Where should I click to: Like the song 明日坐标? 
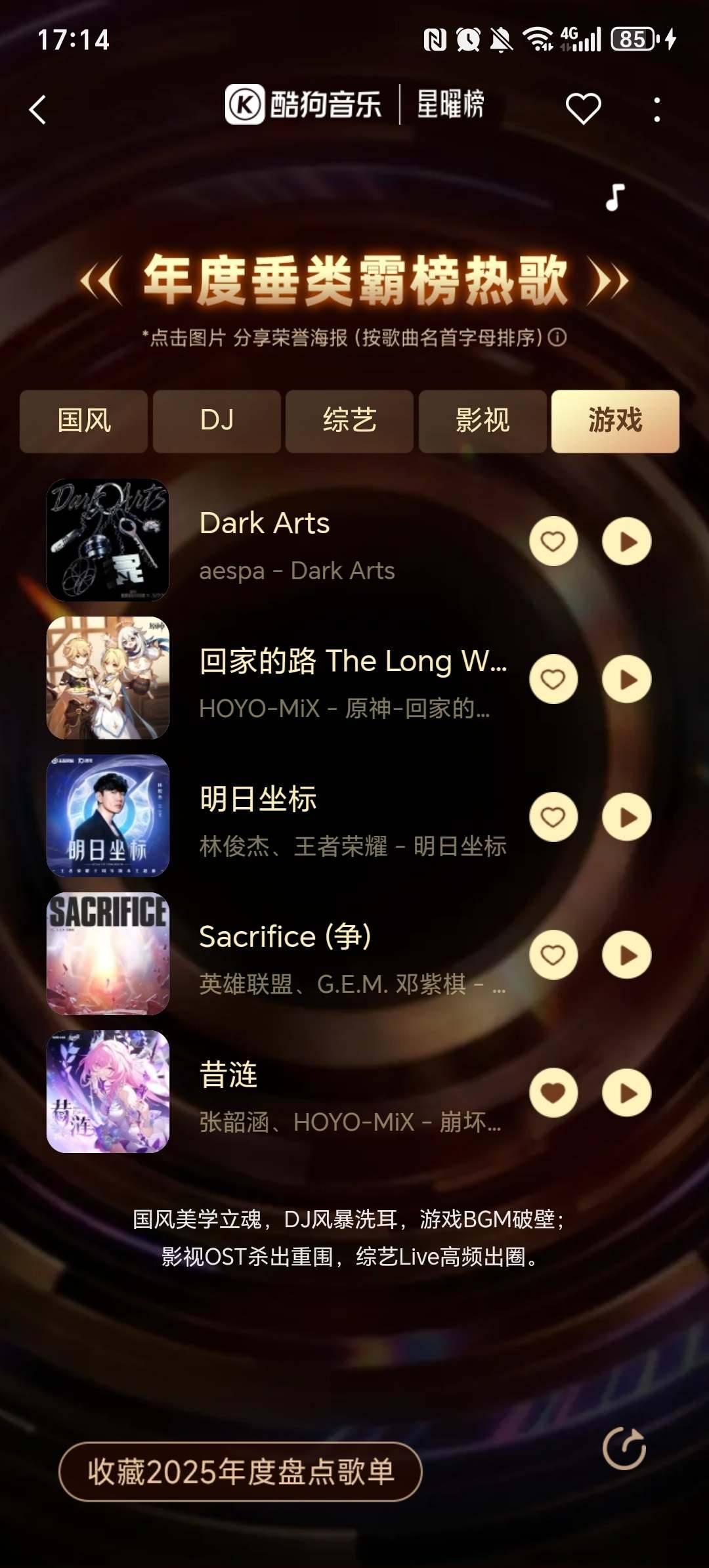click(x=553, y=817)
